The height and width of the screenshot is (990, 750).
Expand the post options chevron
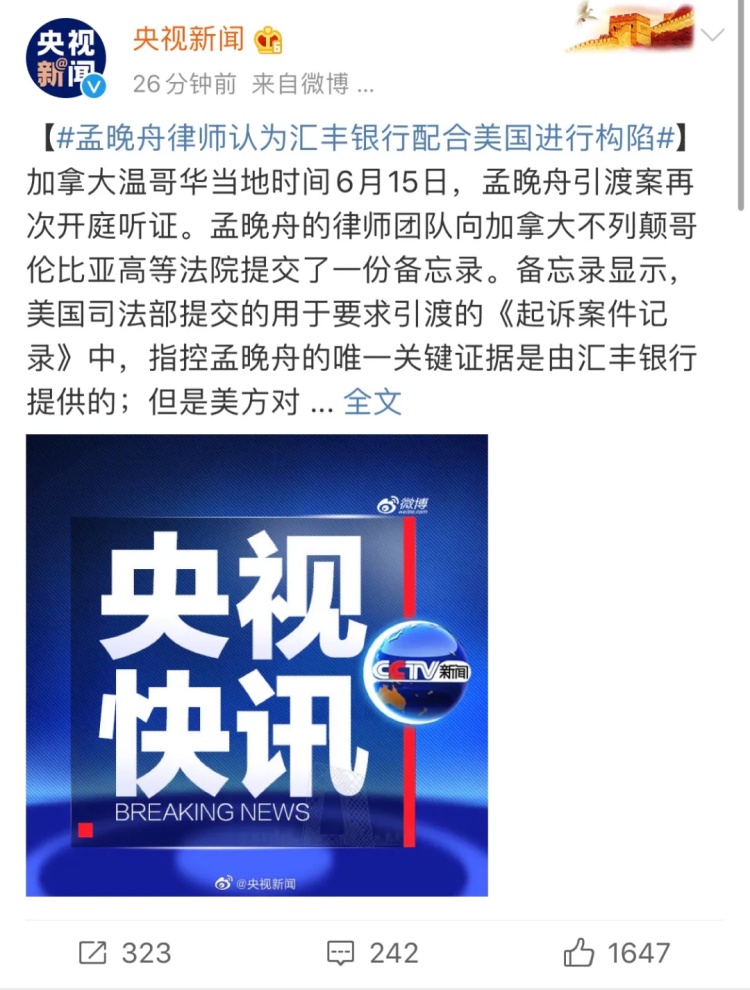[714, 36]
